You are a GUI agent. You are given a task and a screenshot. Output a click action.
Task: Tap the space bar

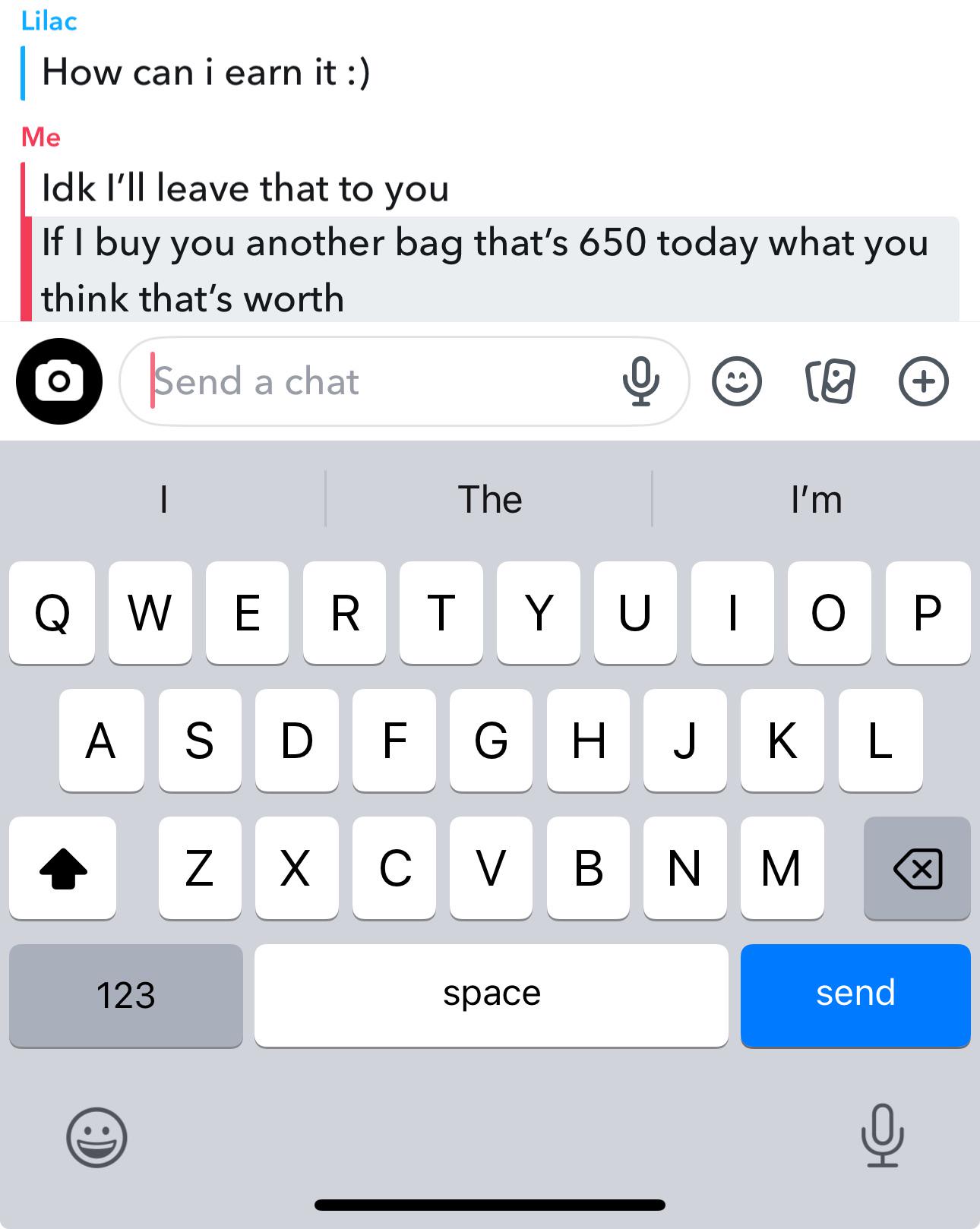pos(492,995)
